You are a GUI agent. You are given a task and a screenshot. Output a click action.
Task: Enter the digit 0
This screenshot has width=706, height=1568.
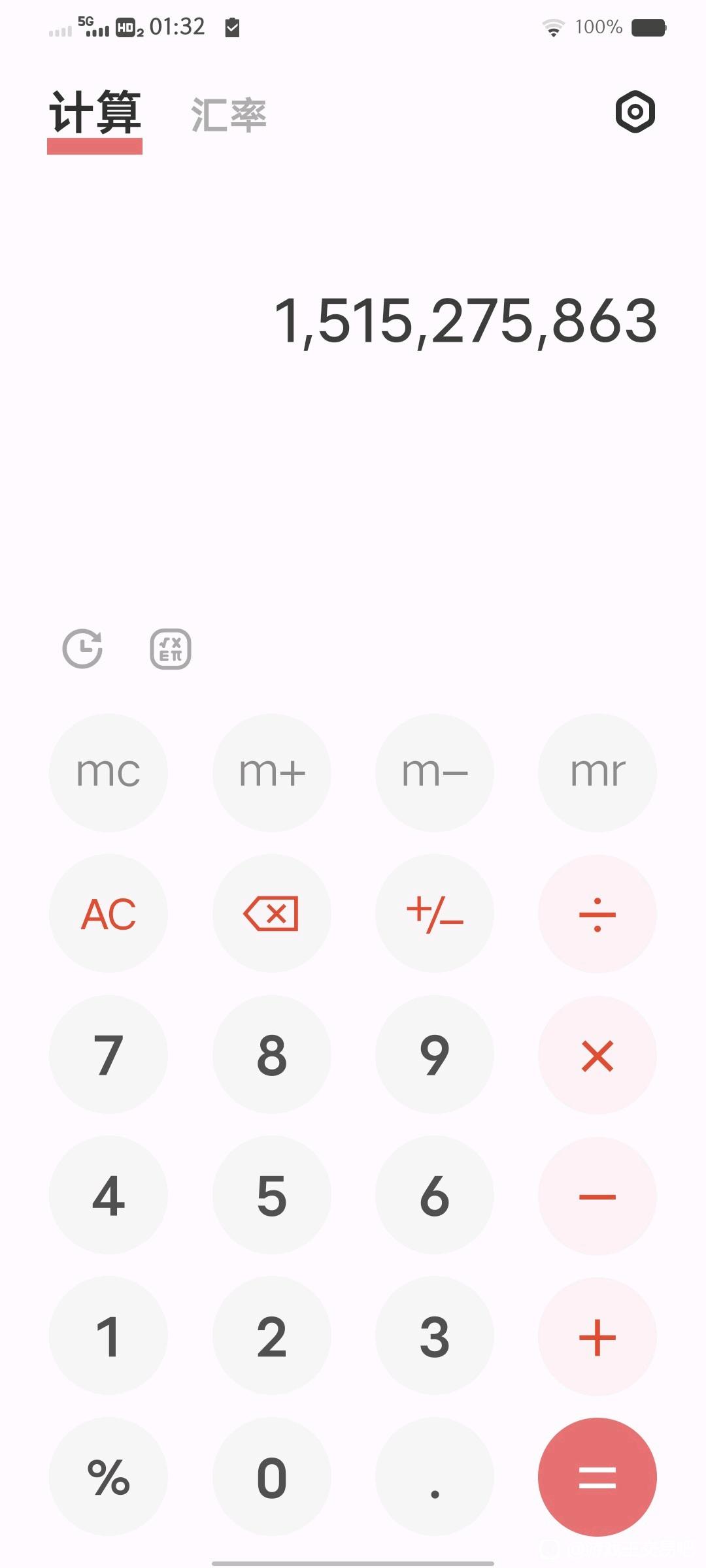tap(272, 1477)
